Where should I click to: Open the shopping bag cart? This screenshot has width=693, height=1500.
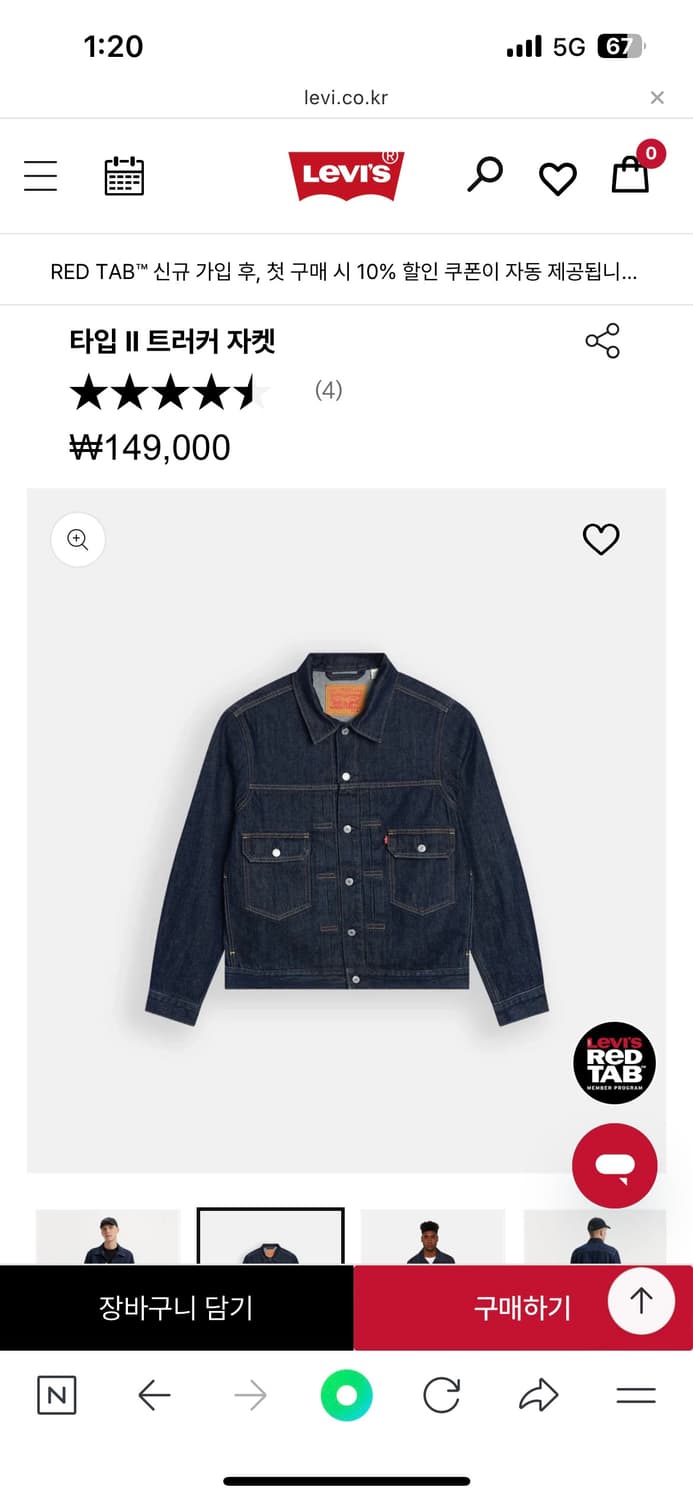(631, 173)
